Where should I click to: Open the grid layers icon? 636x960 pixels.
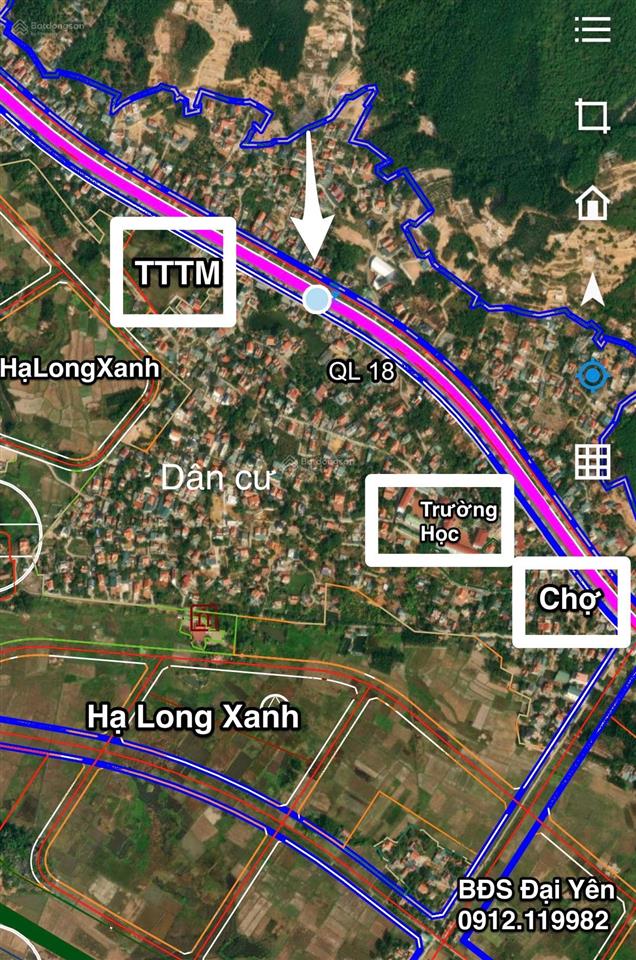(x=592, y=461)
